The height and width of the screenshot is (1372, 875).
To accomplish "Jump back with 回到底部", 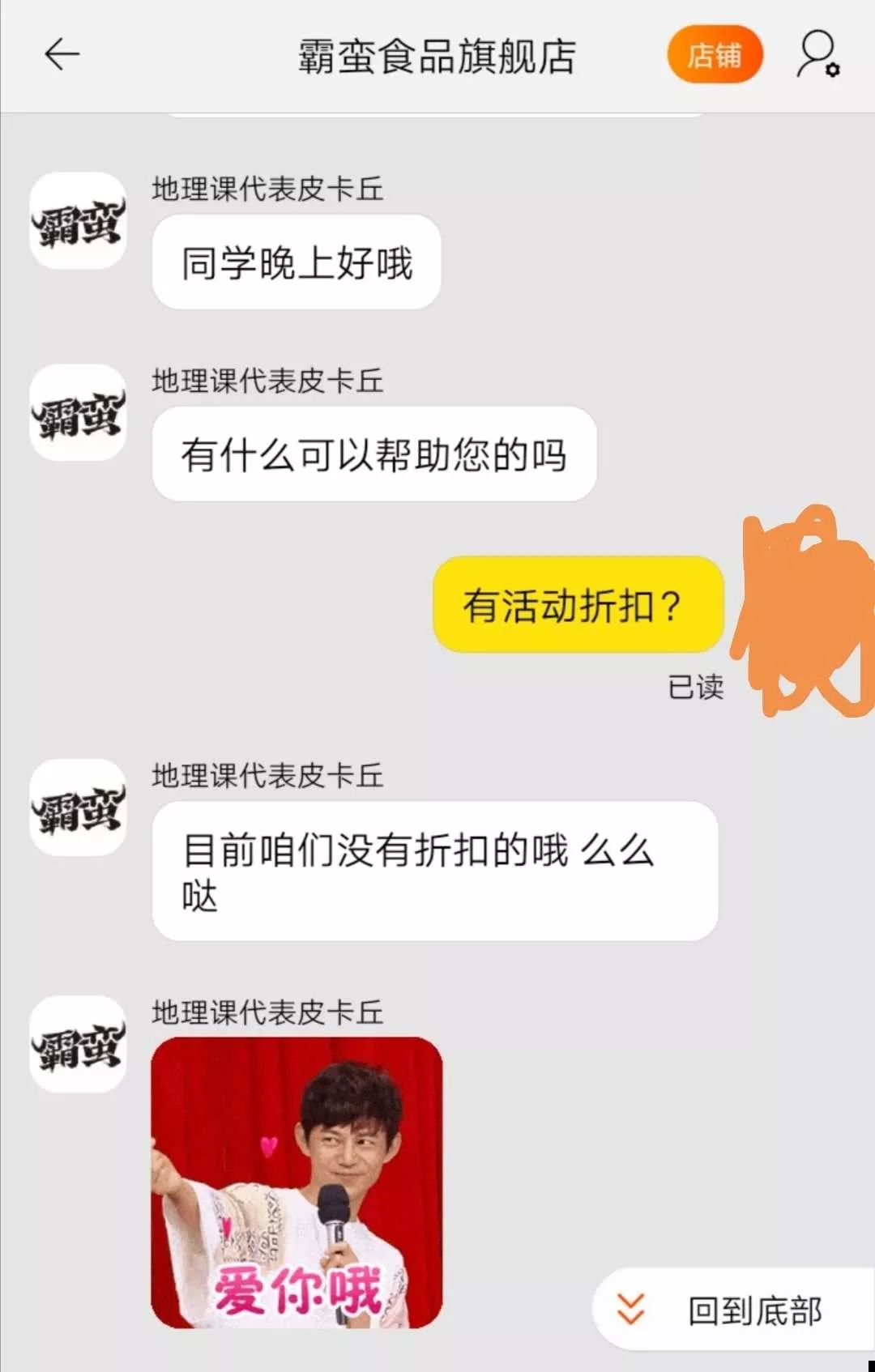I will (733, 1310).
